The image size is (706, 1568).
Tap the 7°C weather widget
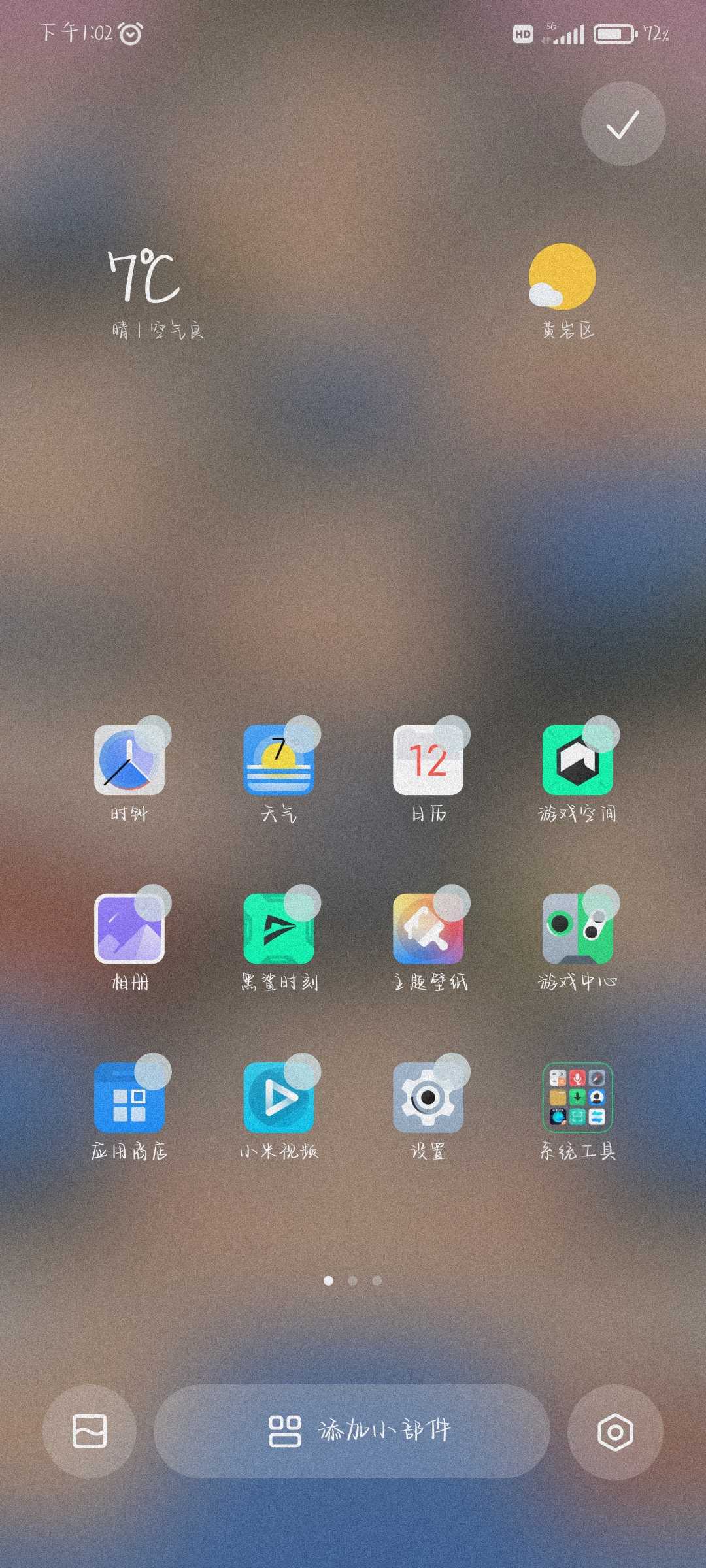[157, 294]
